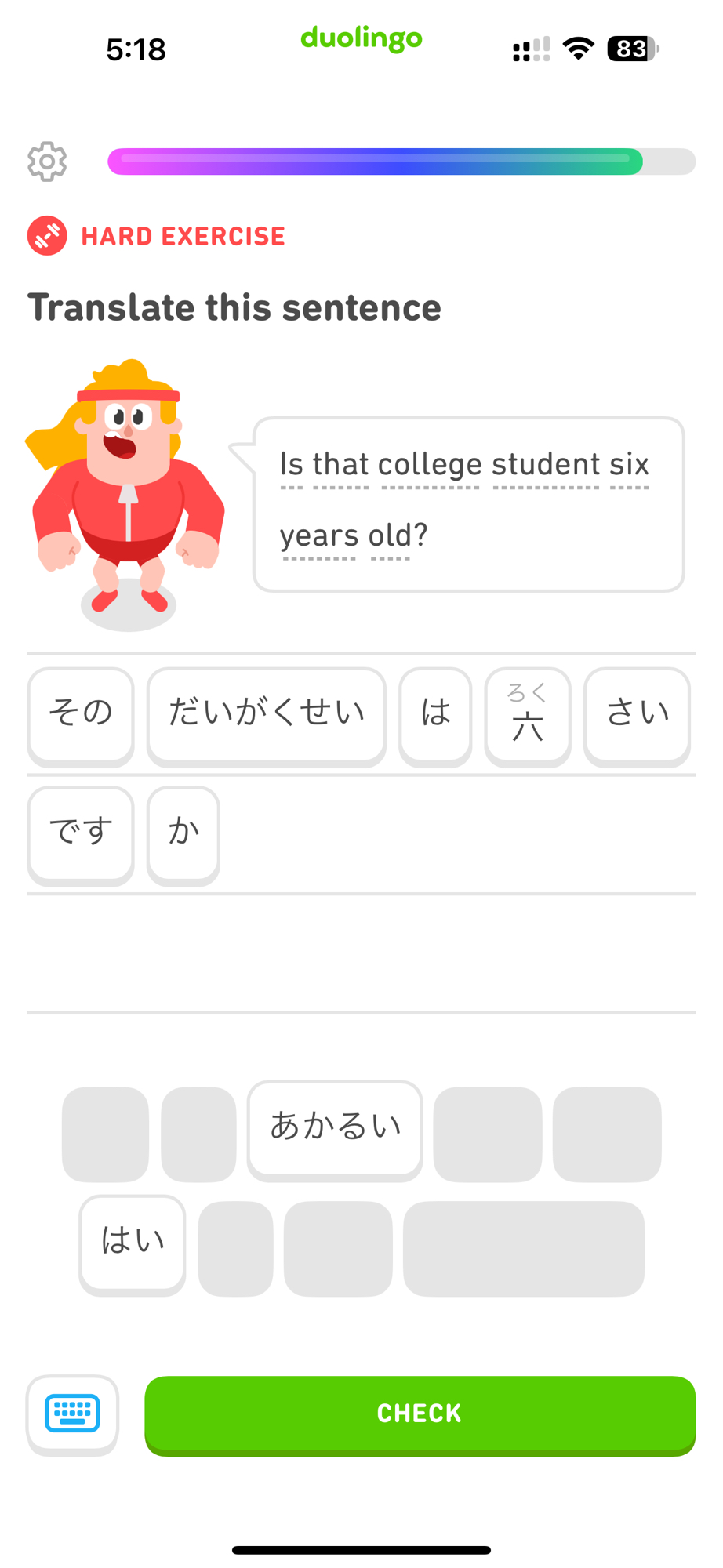Remove the さい tile from the answer
The width and height of the screenshot is (723, 1568).
coord(637,713)
